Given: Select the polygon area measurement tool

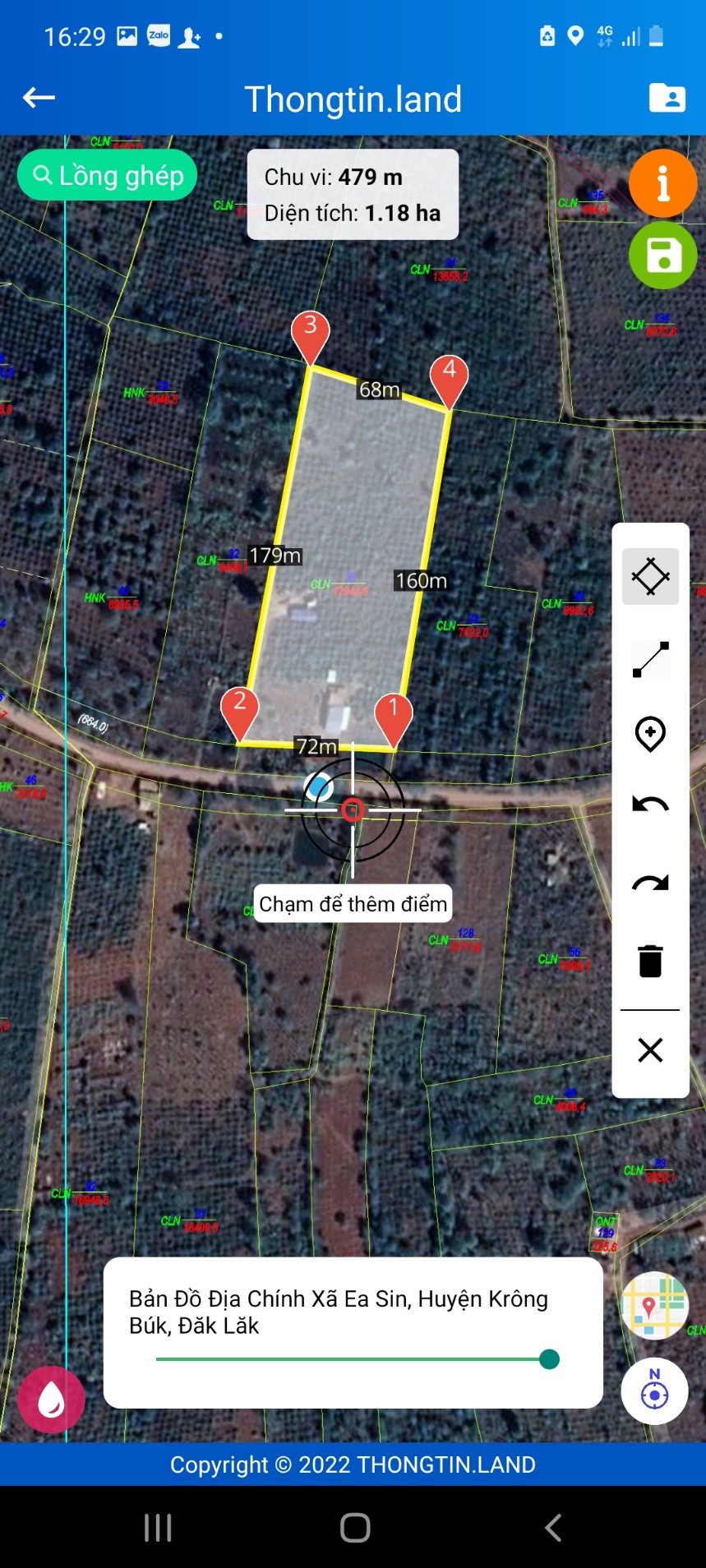Looking at the screenshot, I should pos(650,576).
